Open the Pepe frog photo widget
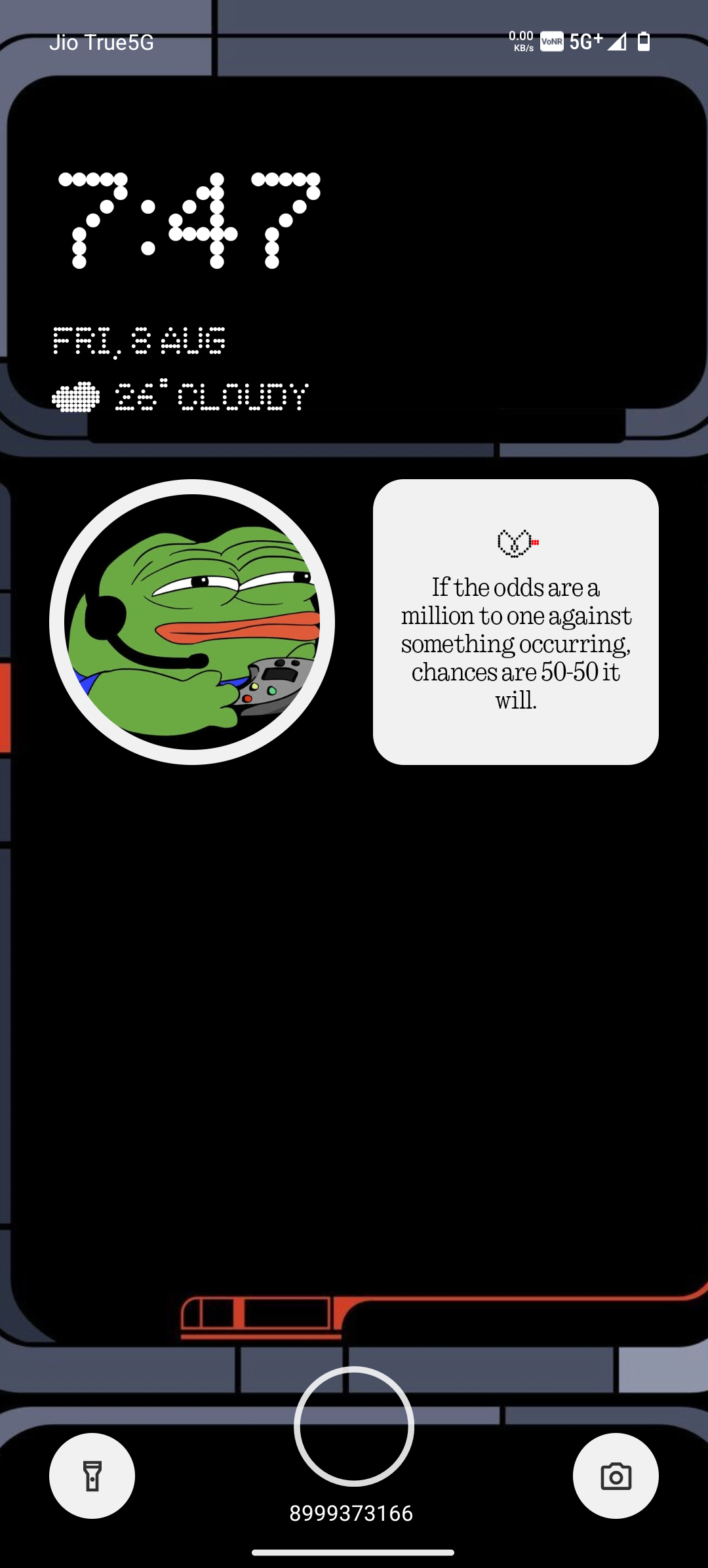 click(192, 621)
